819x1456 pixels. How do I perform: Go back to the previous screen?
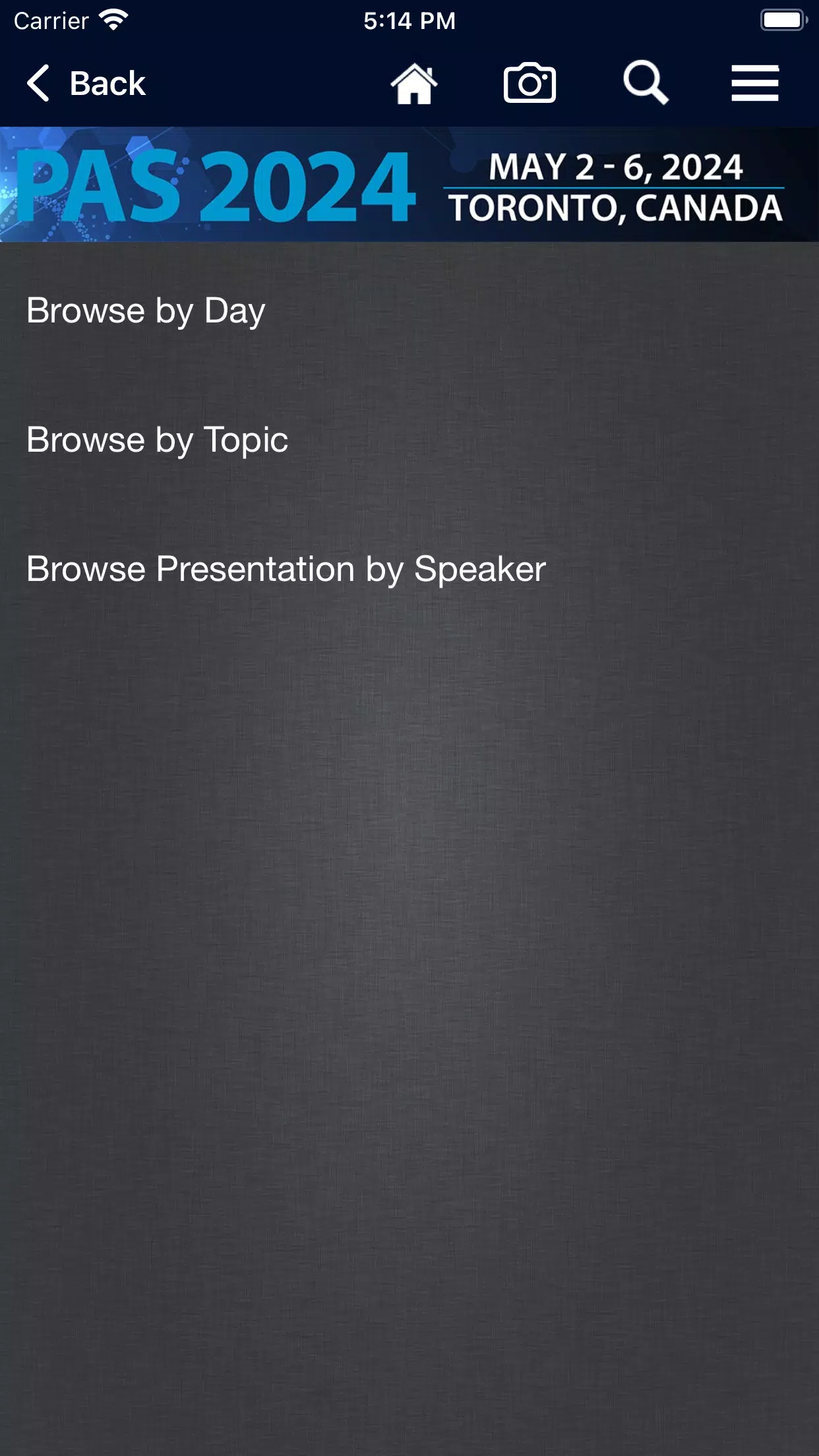tap(86, 84)
